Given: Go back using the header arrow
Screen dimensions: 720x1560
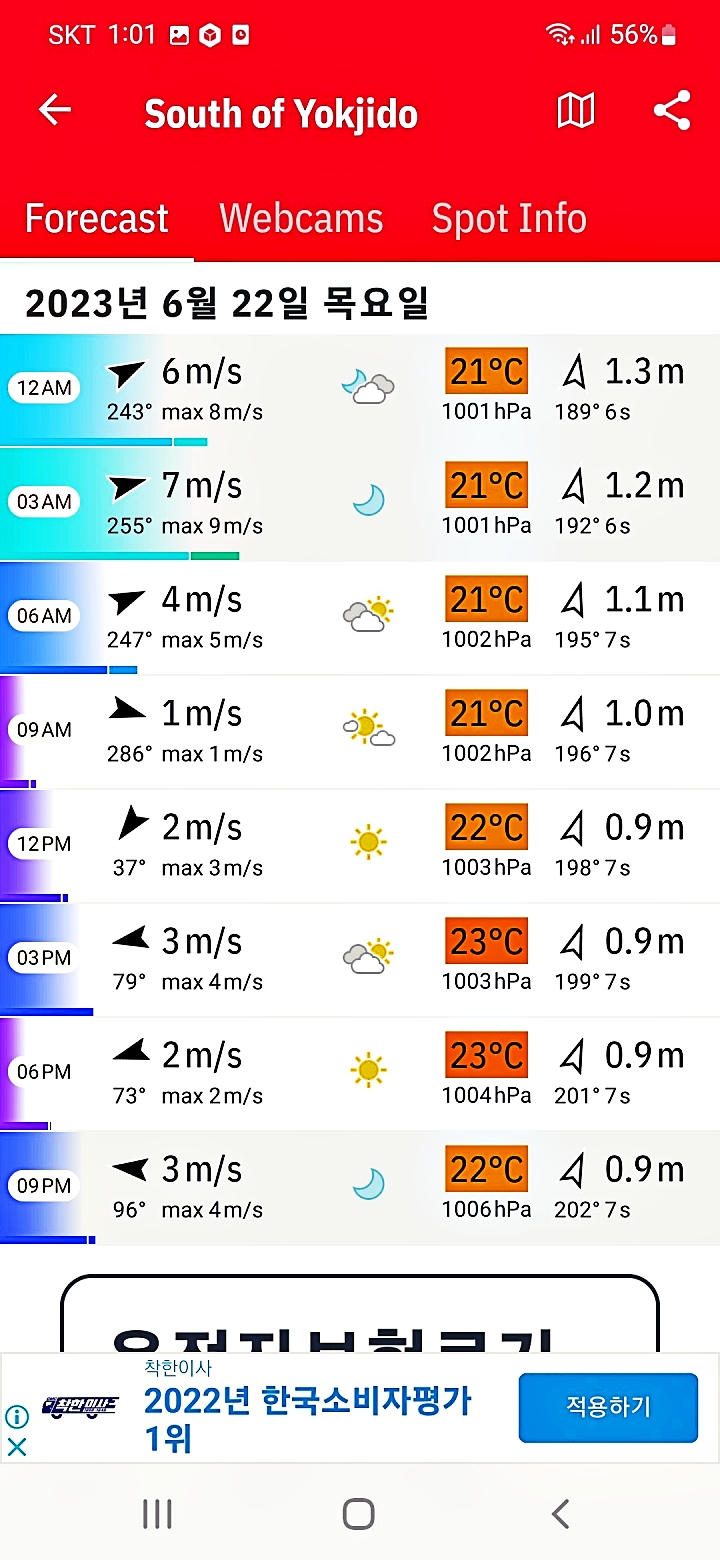Looking at the screenshot, I should coord(55,111).
